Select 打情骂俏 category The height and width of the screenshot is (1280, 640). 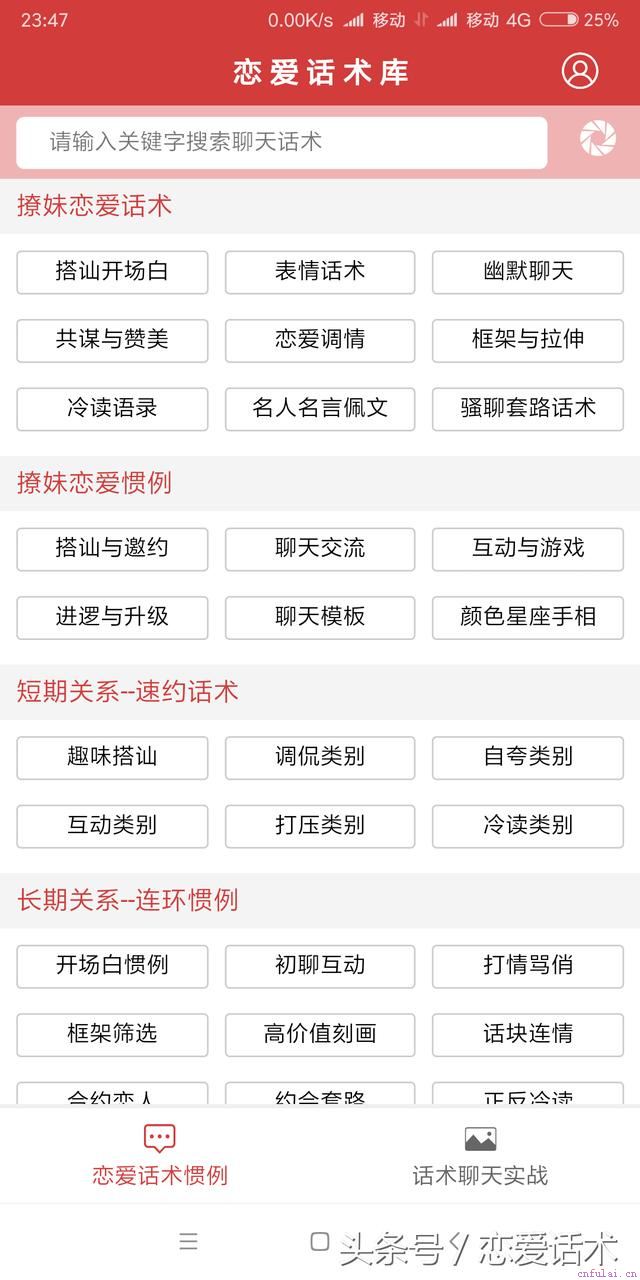pos(527,966)
